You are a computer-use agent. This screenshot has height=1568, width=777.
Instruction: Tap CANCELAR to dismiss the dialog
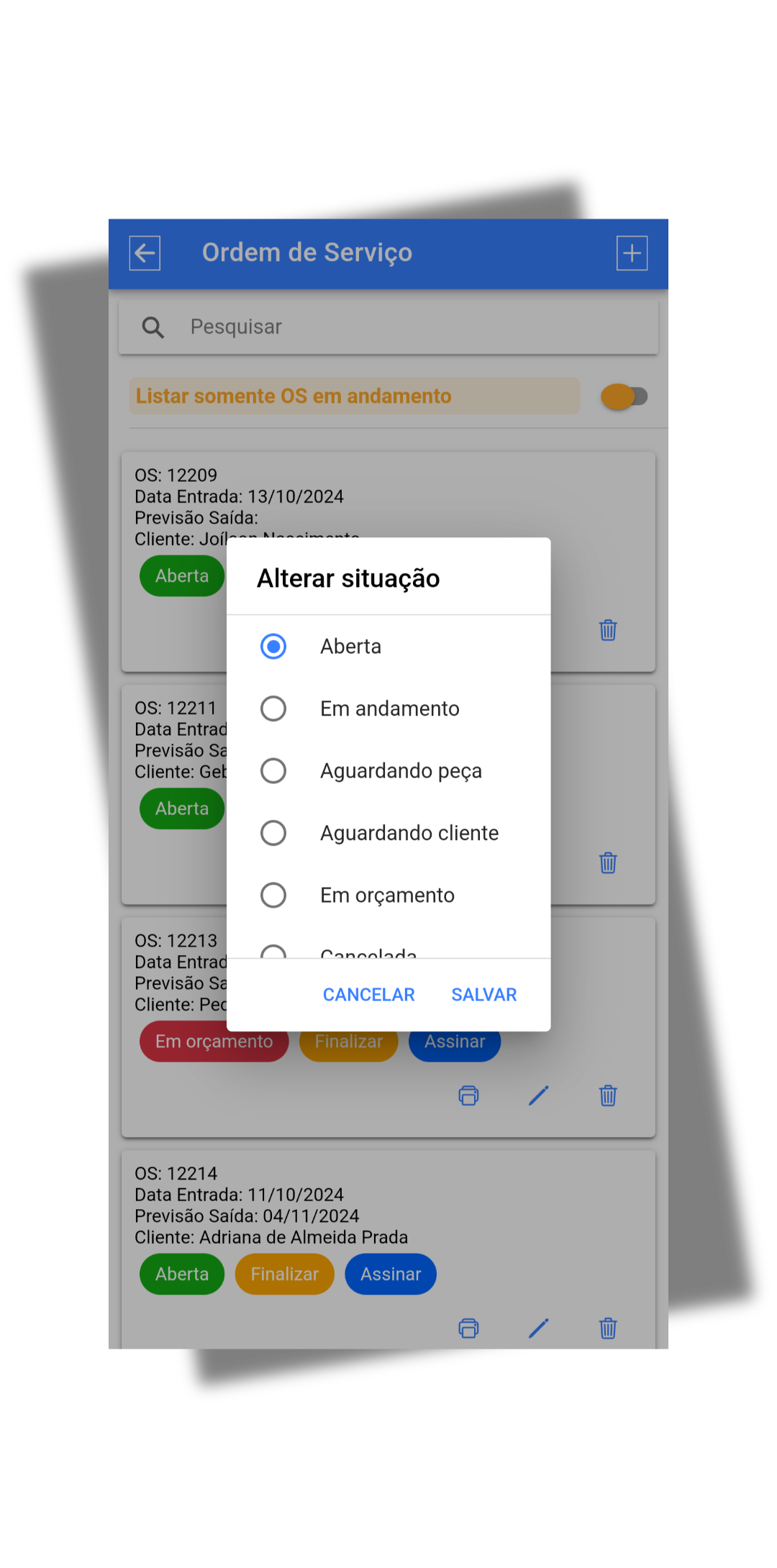[368, 994]
